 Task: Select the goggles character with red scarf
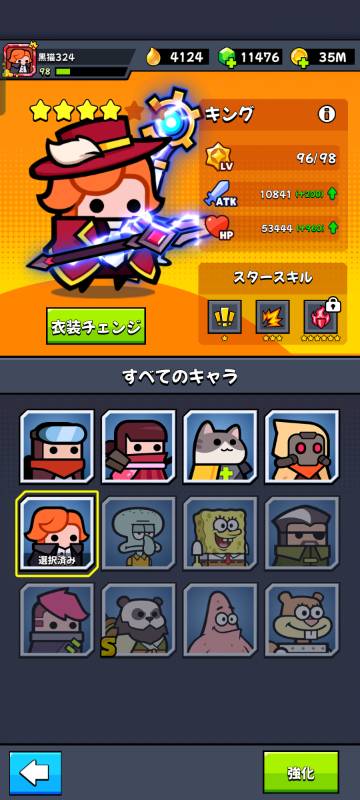(x=57, y=446)
